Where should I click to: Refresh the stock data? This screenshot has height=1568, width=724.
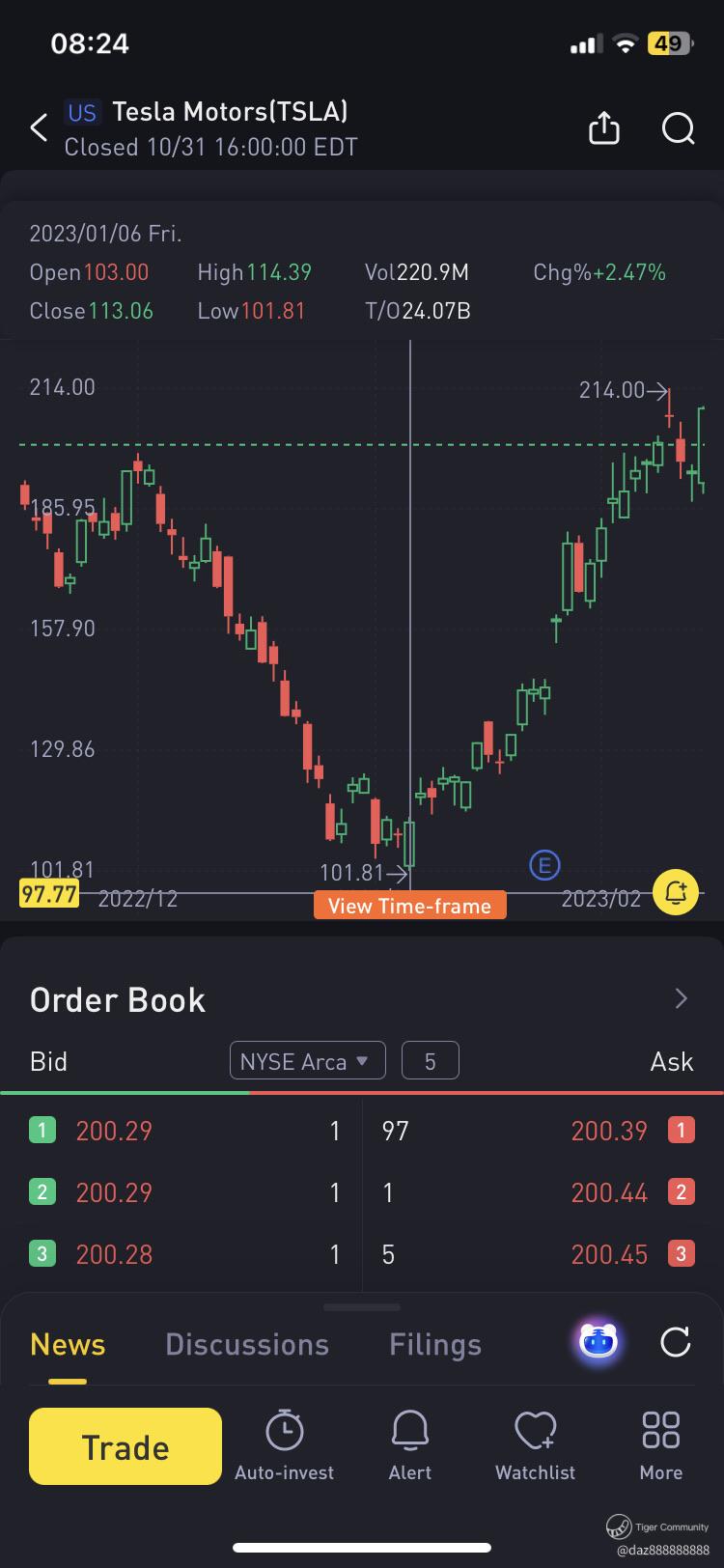coord(675,1342)
